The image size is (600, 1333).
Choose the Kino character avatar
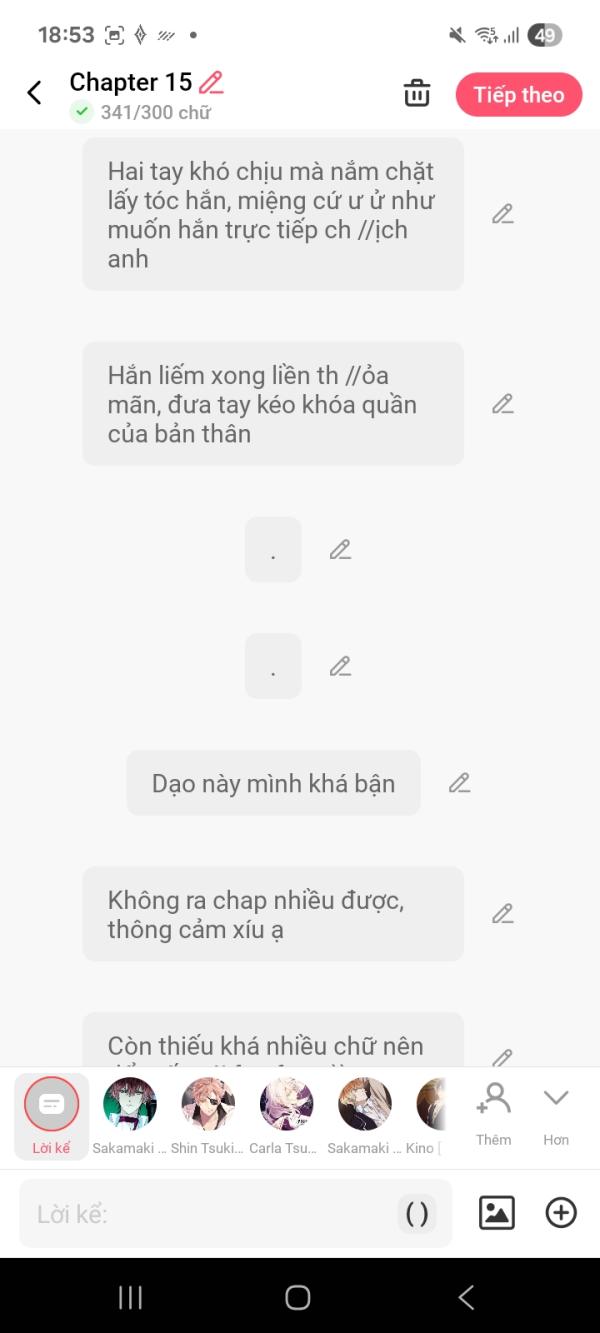click(x=426, y=1116)
